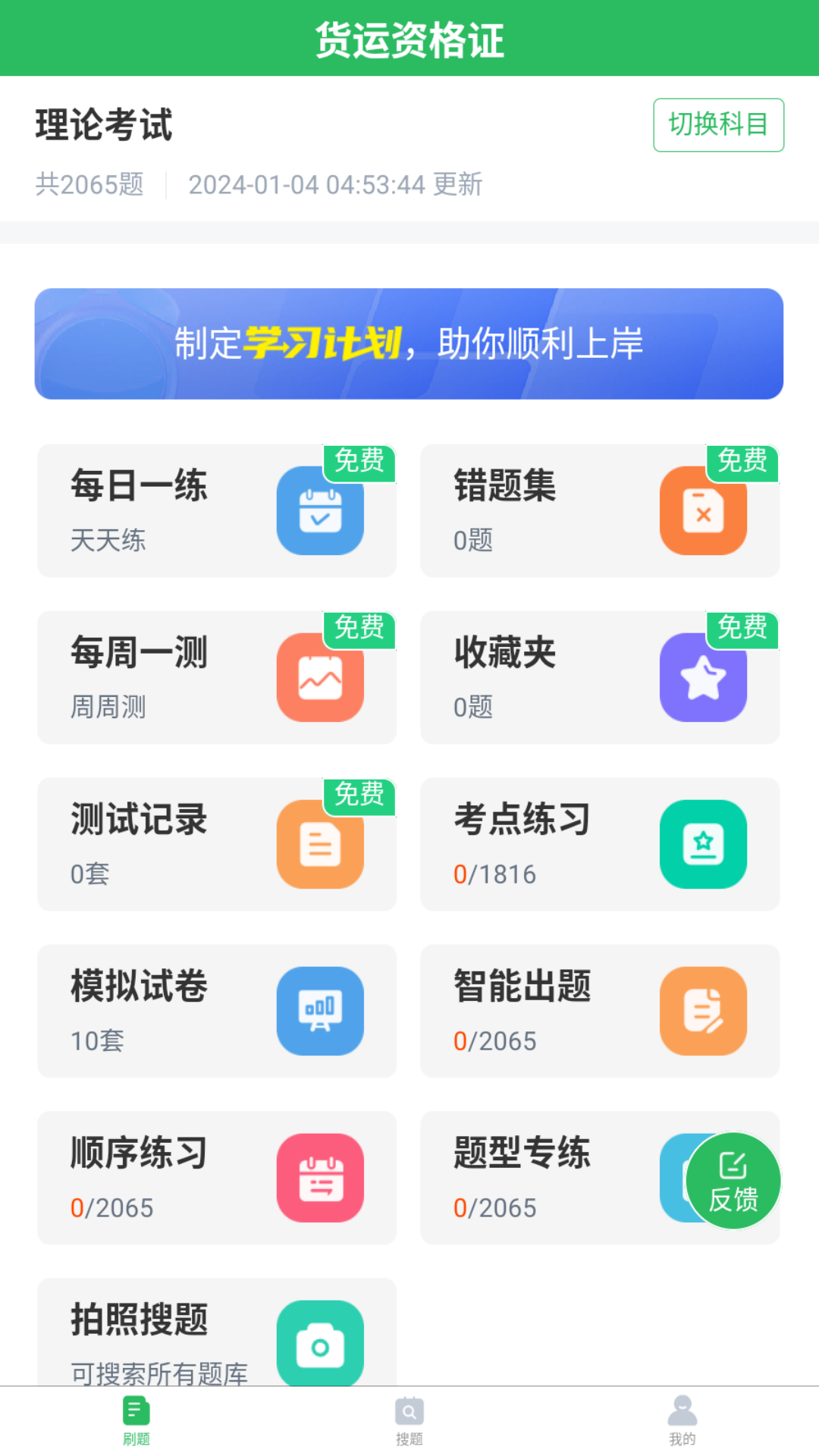Image resolution: width=819 pixels, height=1456 pixels.
Task: Open the 学习计划 study plan banner
Action: [409, 342]
